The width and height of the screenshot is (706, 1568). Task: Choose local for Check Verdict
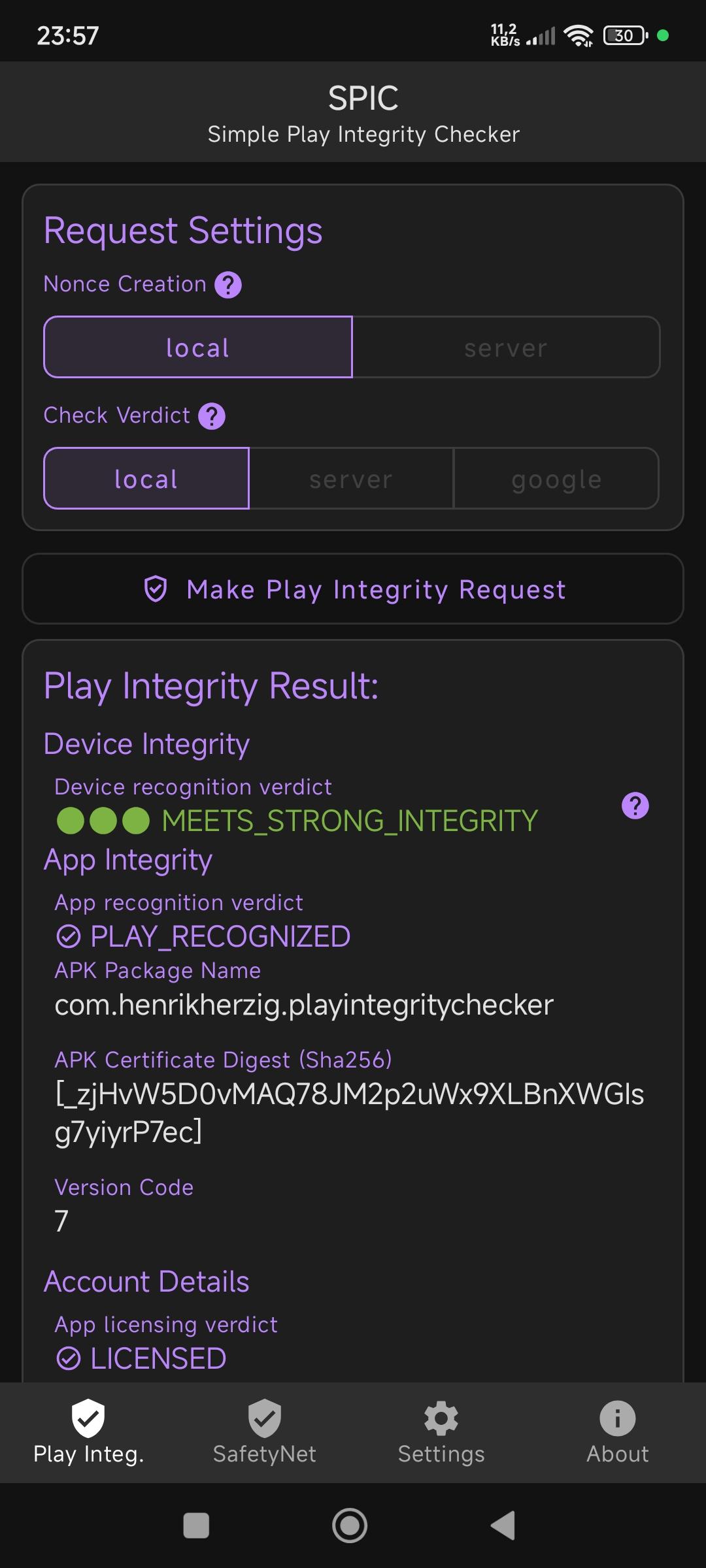pyautogui.click(x=146, y=479)
